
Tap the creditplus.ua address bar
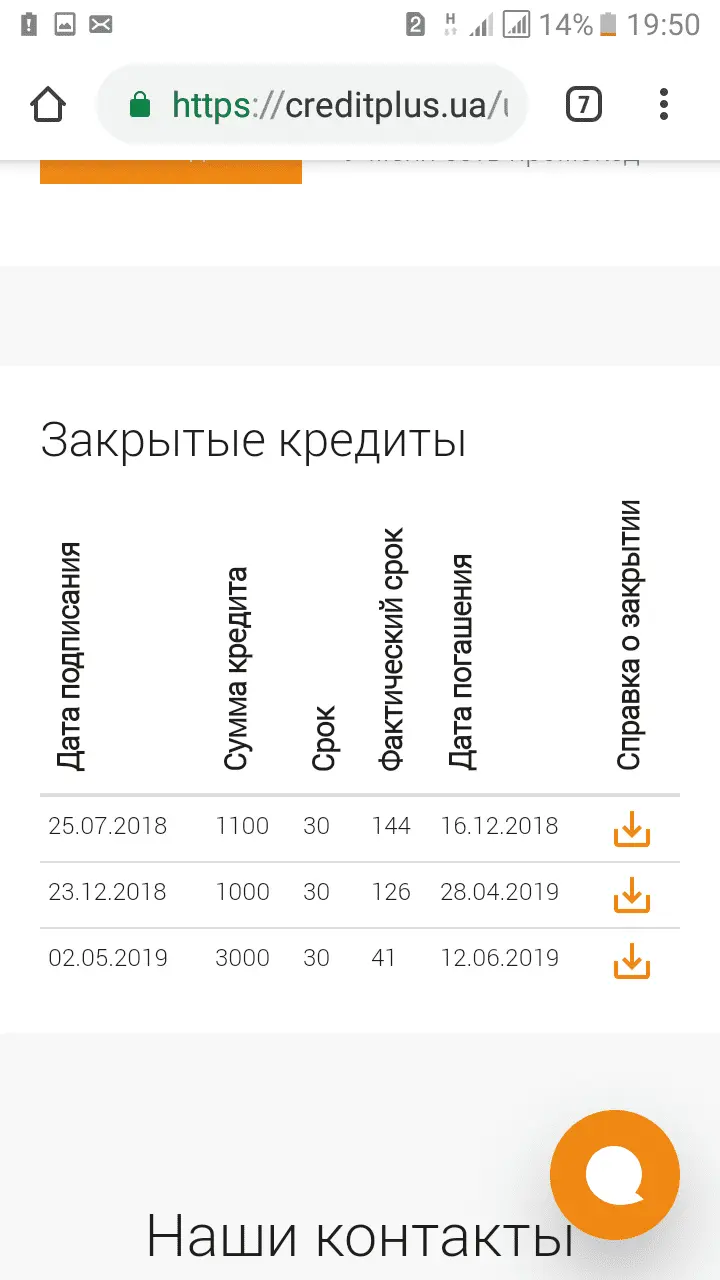(320, 104)
